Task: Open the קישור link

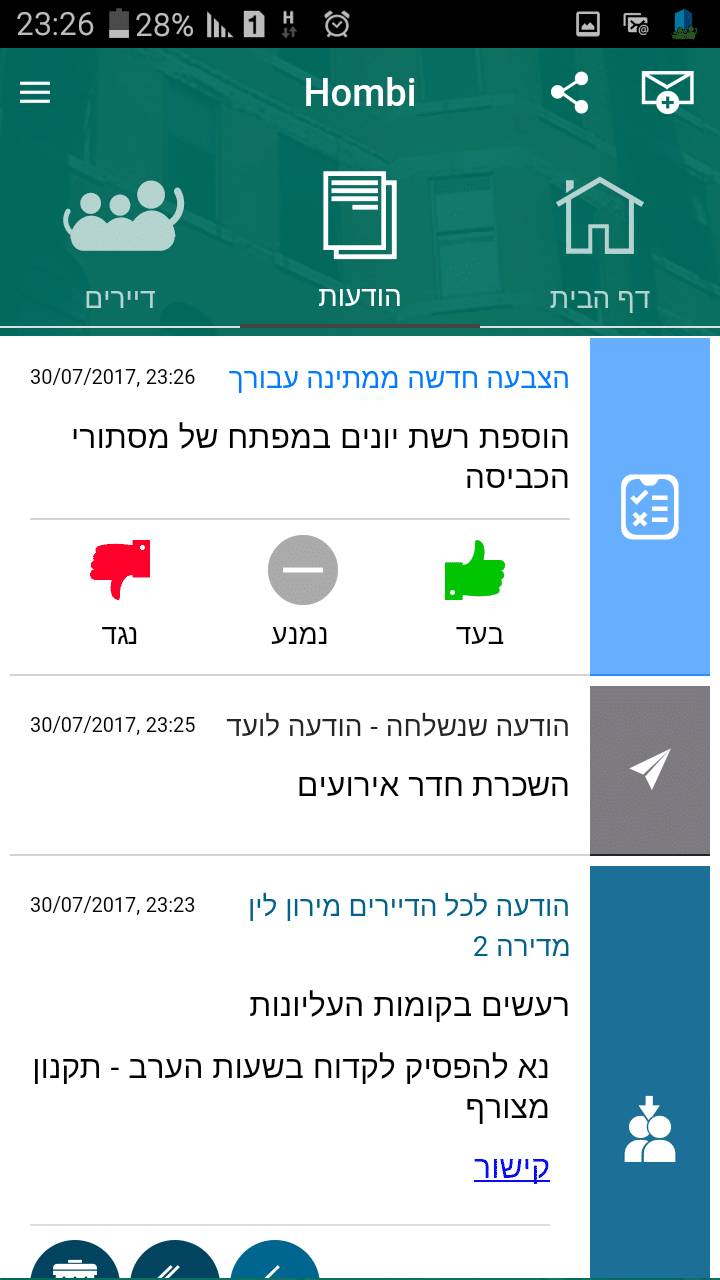Action: point(511,1167)
